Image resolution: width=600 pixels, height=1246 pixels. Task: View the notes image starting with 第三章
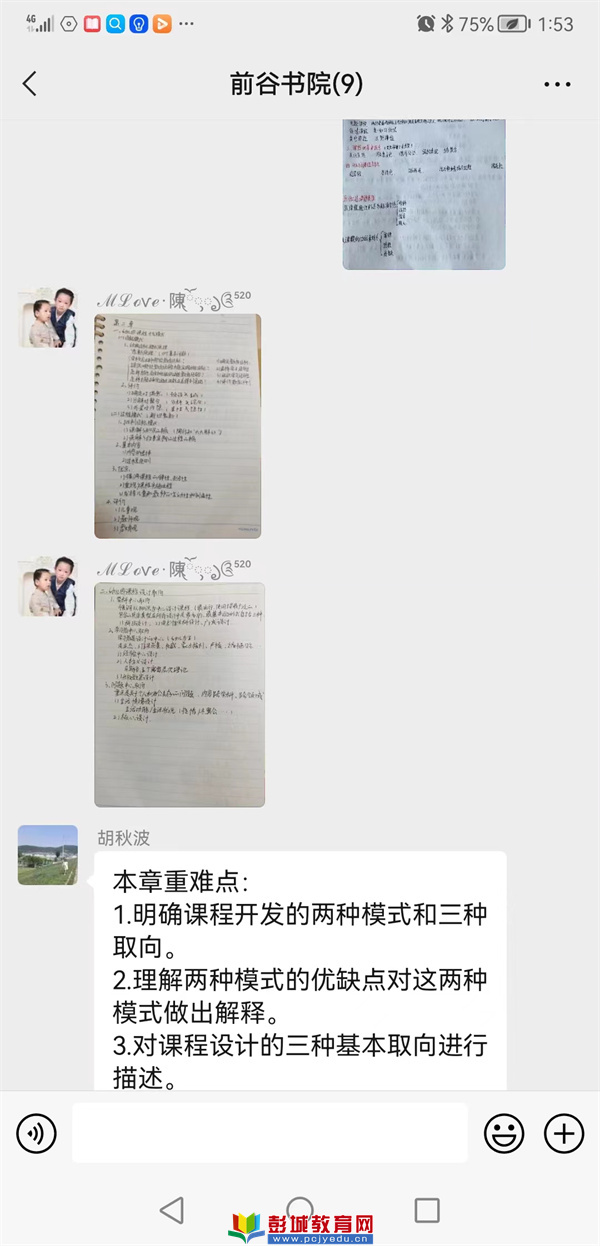tap(177, 425)
